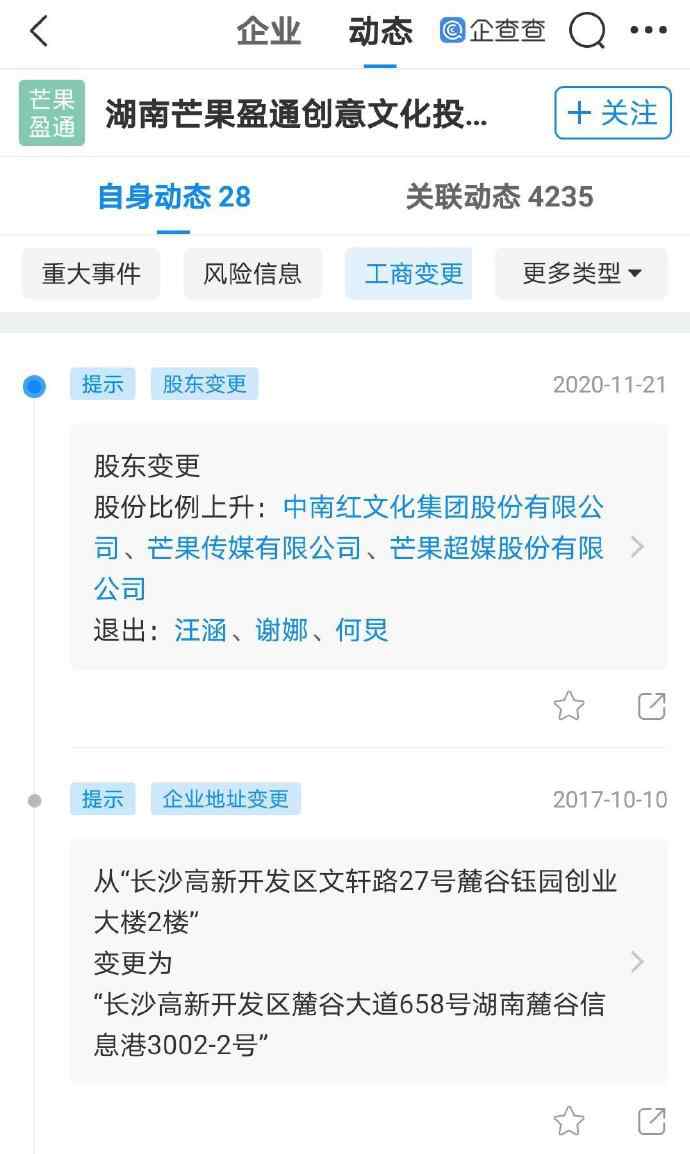Favorite the 2020-11-21 股东变更 entry
The width and height of the screenshot is (690, 1154).
(x=569, y=707)
